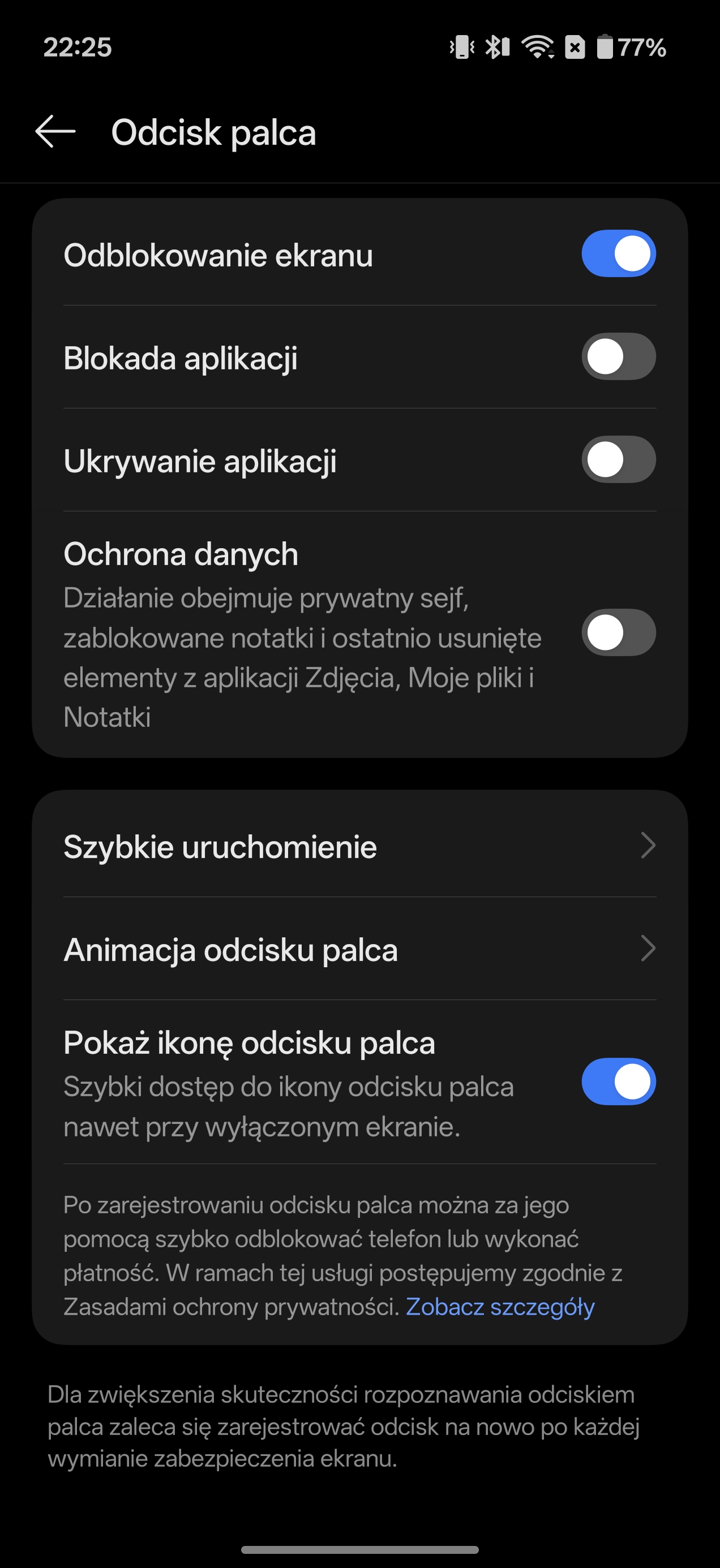Turn off Pokaż ikonę odcisku palca

click(618, 1082)
